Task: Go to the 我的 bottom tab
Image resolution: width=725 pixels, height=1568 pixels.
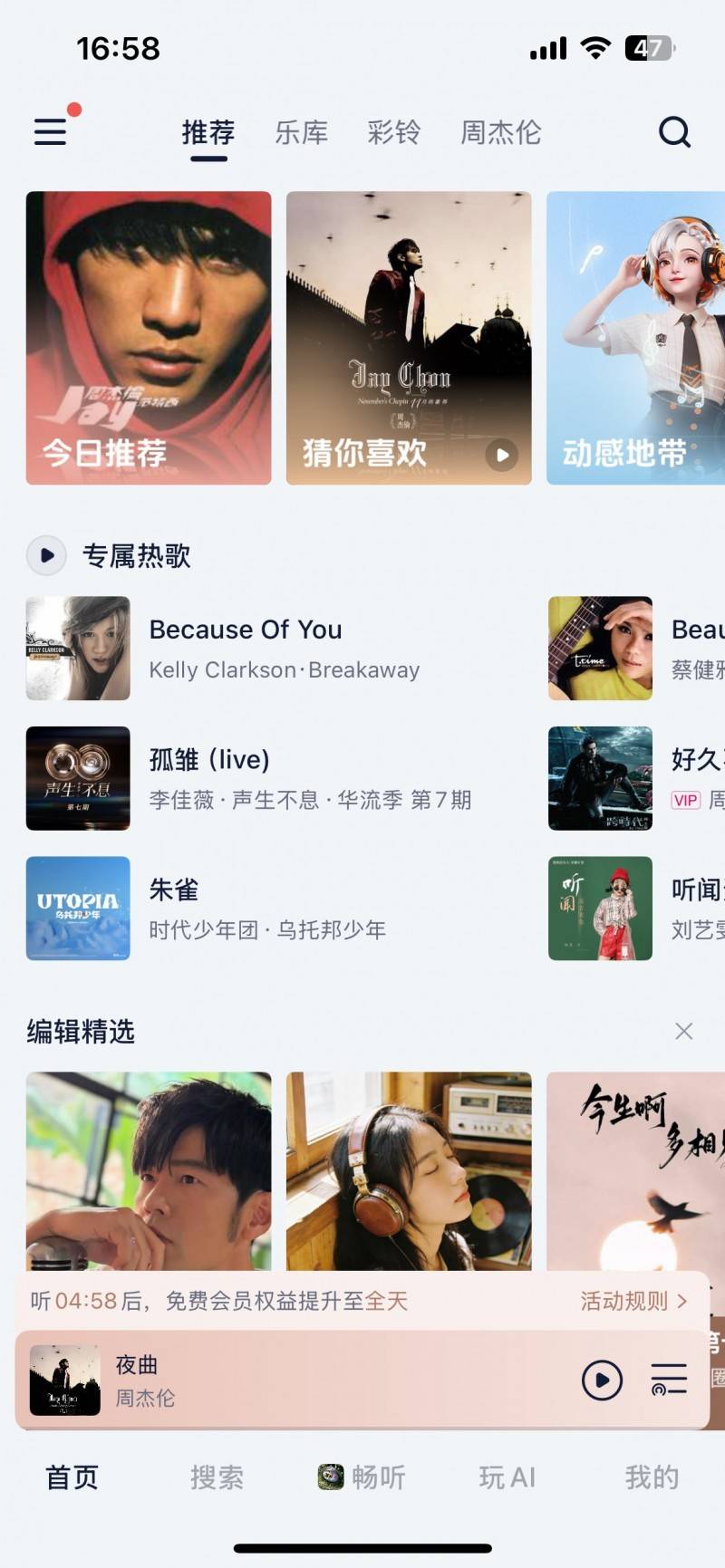Action: pyautogui.click(x=652, y=1477)
